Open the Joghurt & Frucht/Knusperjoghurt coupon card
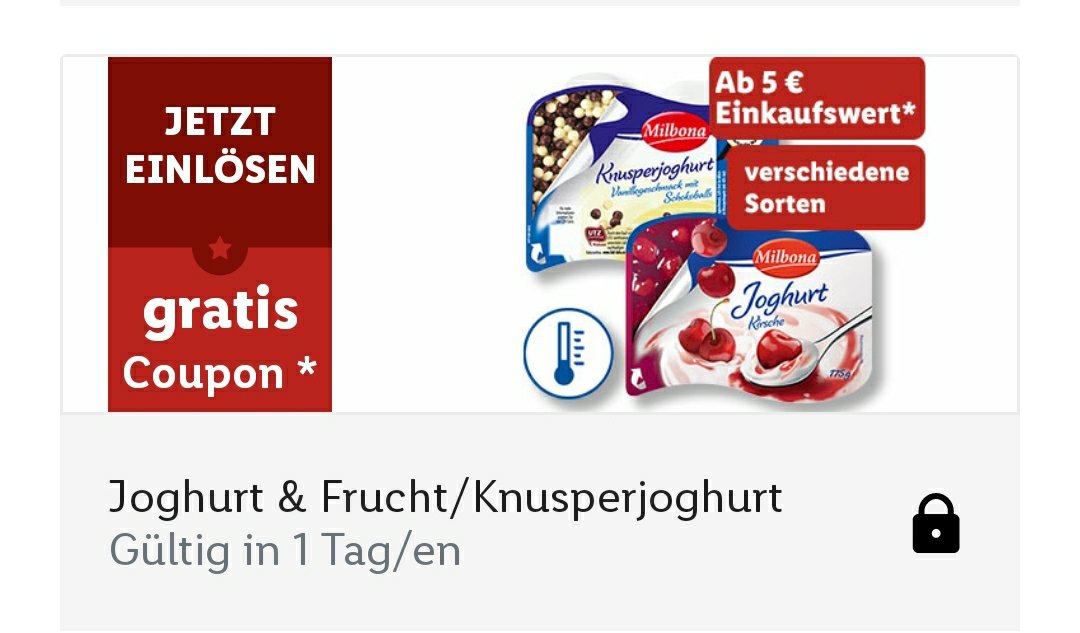1080x633 pixels. [x=445, y=498]
